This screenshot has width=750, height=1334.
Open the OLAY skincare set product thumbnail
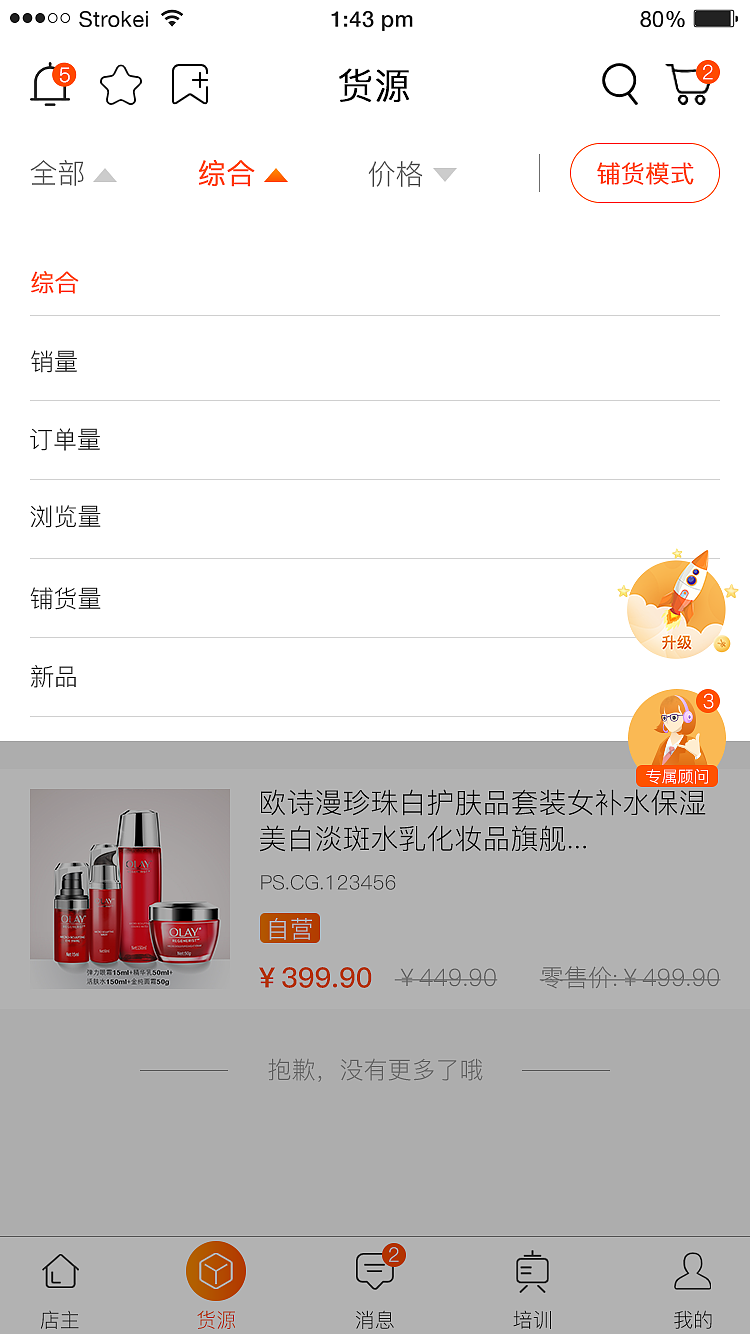point(130,888)
